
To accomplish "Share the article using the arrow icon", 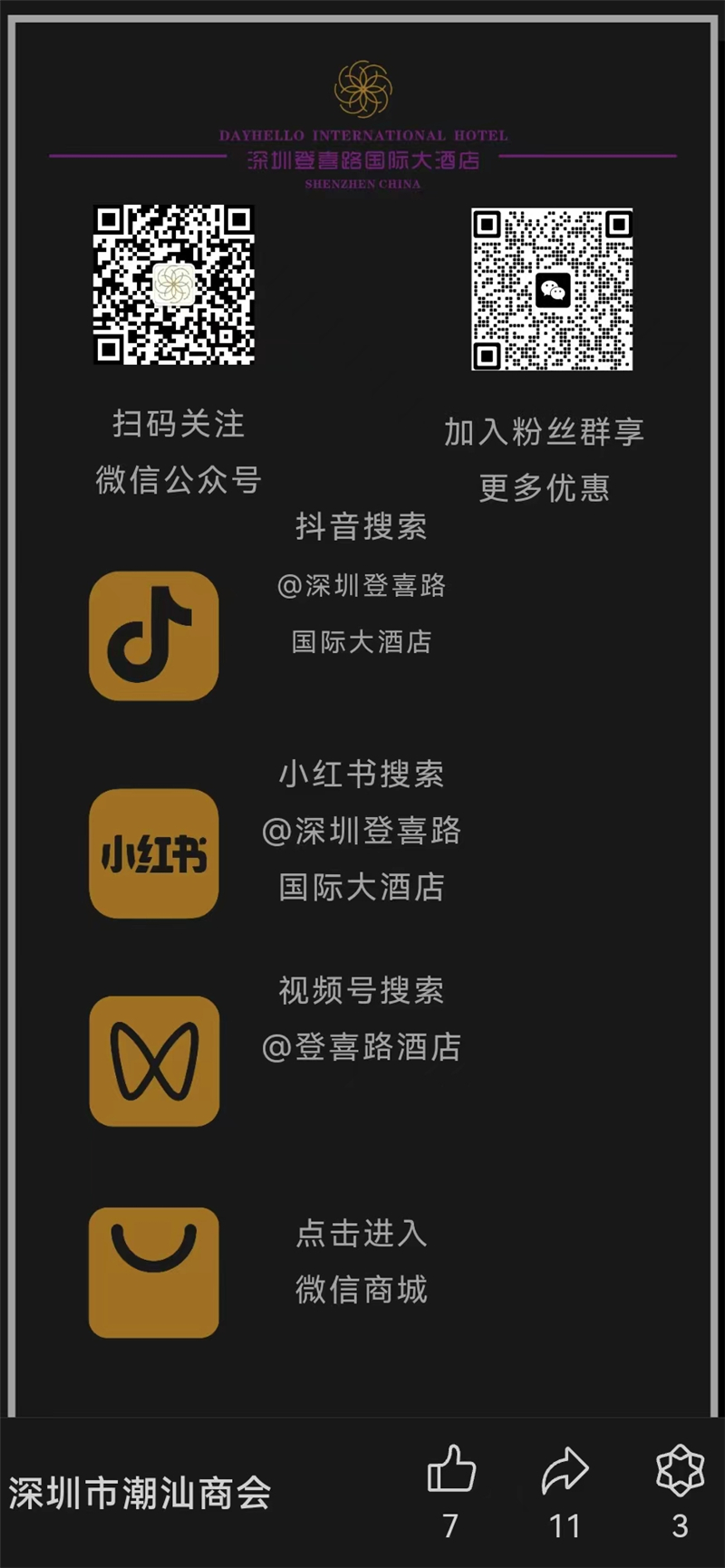I will coord(565,1470).
